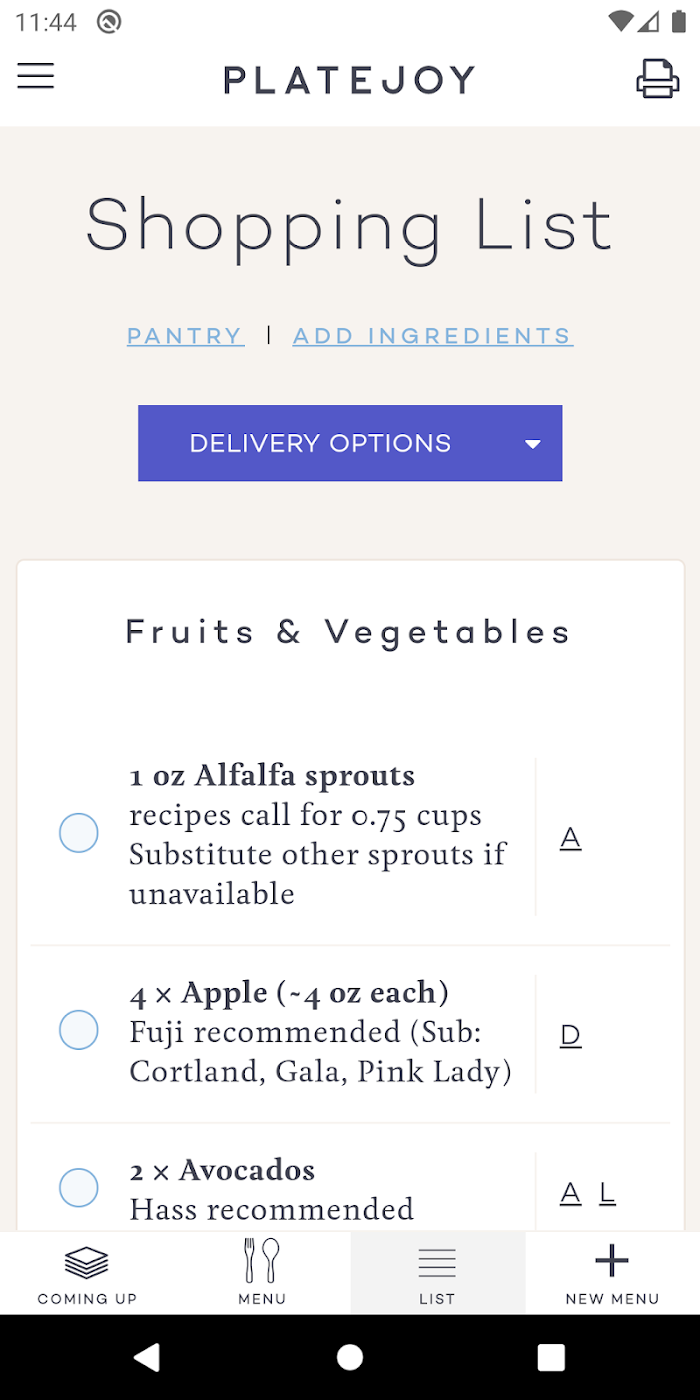700x1400 pixels.
Task: Open recipe A link beside Avocados
Action: [x=570, y=1193]
